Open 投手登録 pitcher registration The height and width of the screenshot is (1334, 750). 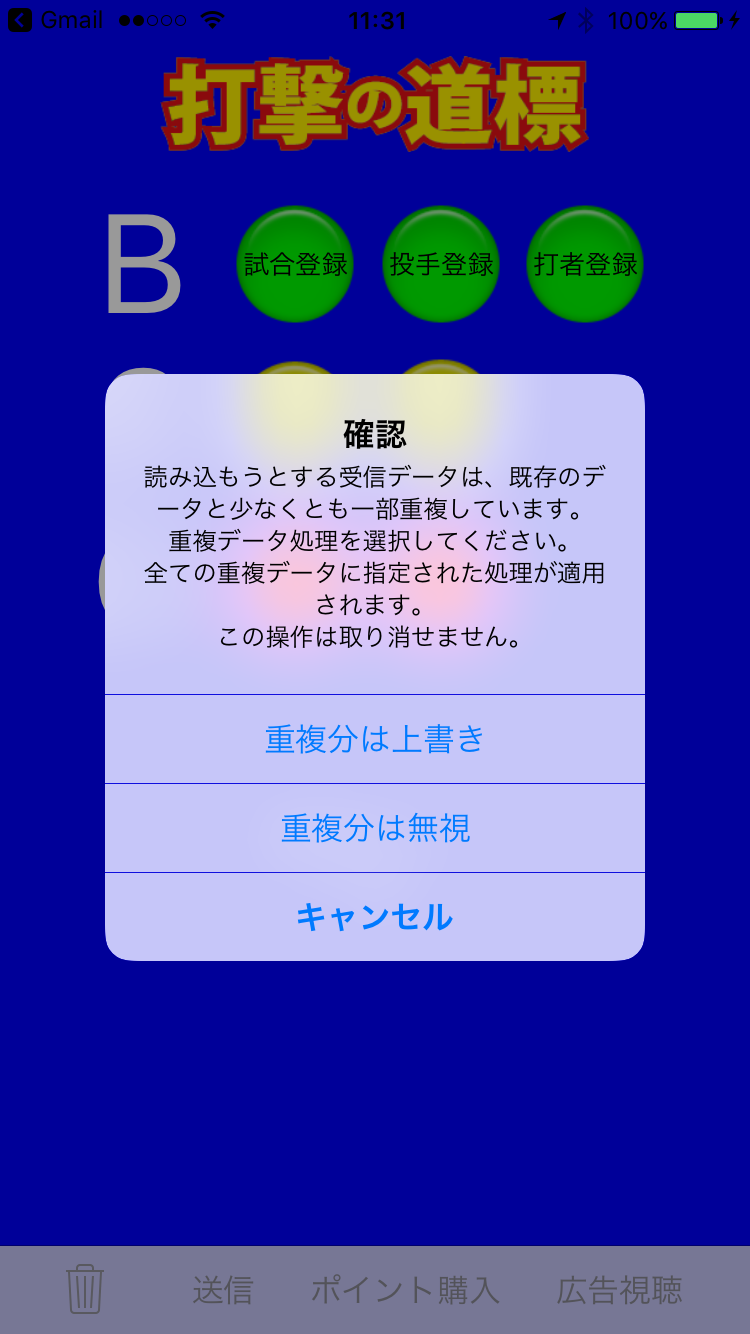[x=441, y=264]
